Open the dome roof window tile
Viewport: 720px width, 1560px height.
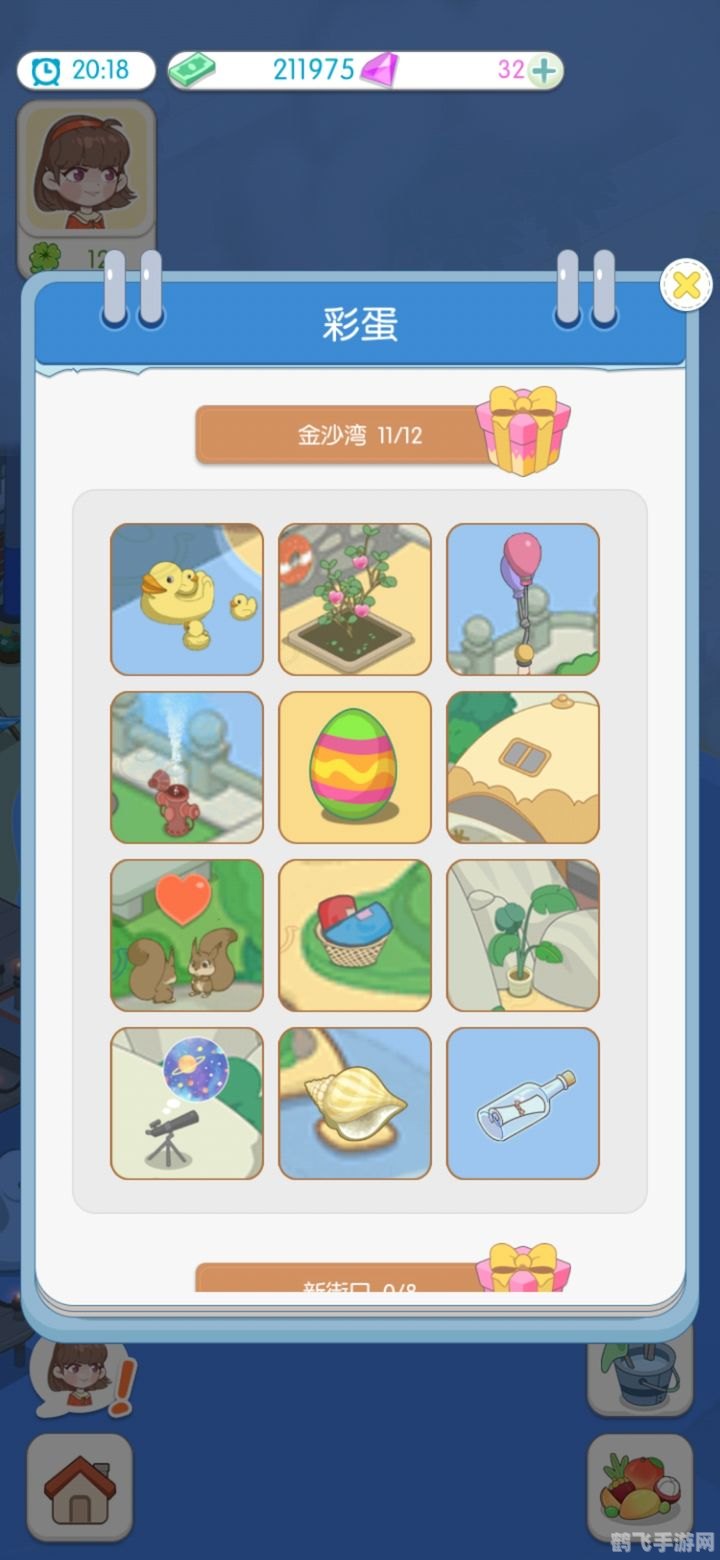point(523,767)
